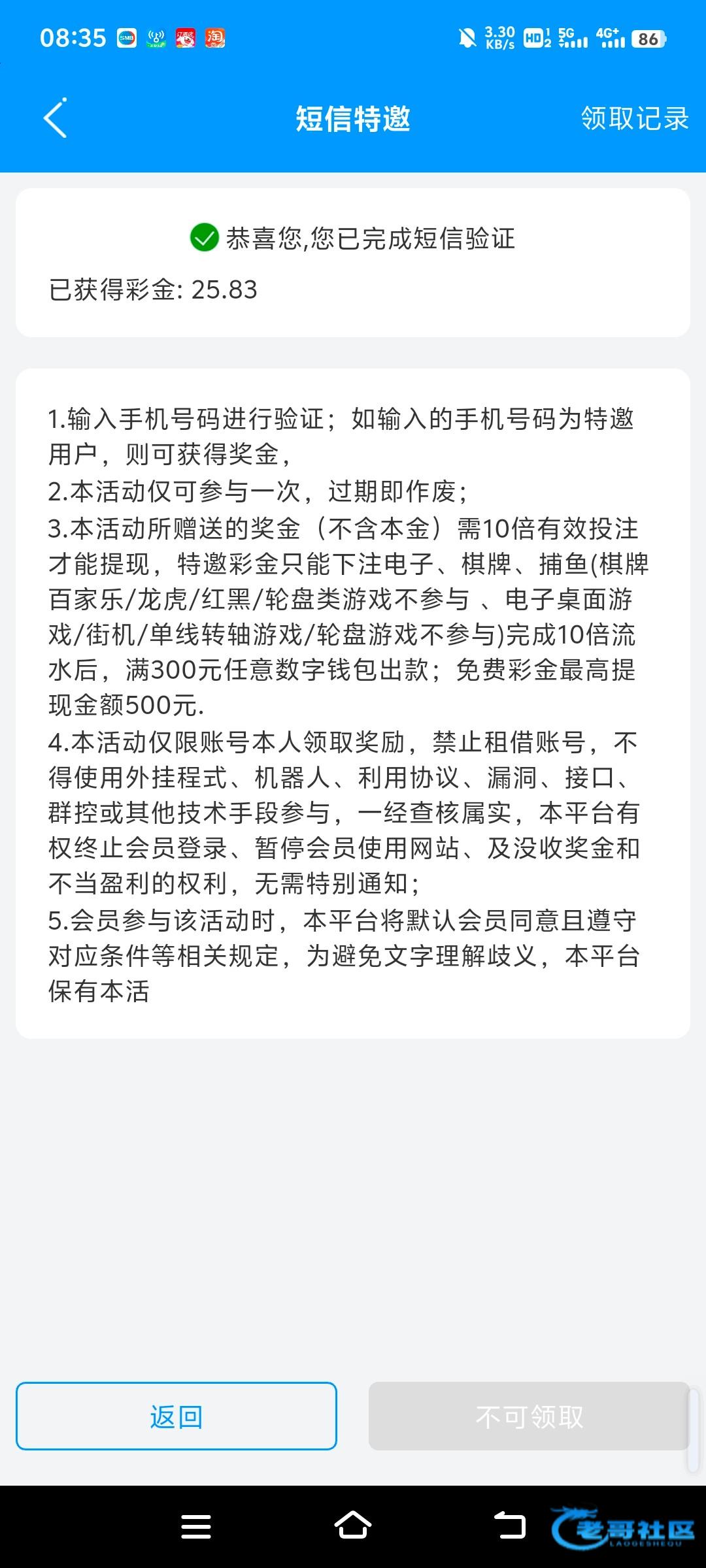This screenshot has width=706, height=1568.
Task: Go to the phone home screen
Action: coord(353,1526)
